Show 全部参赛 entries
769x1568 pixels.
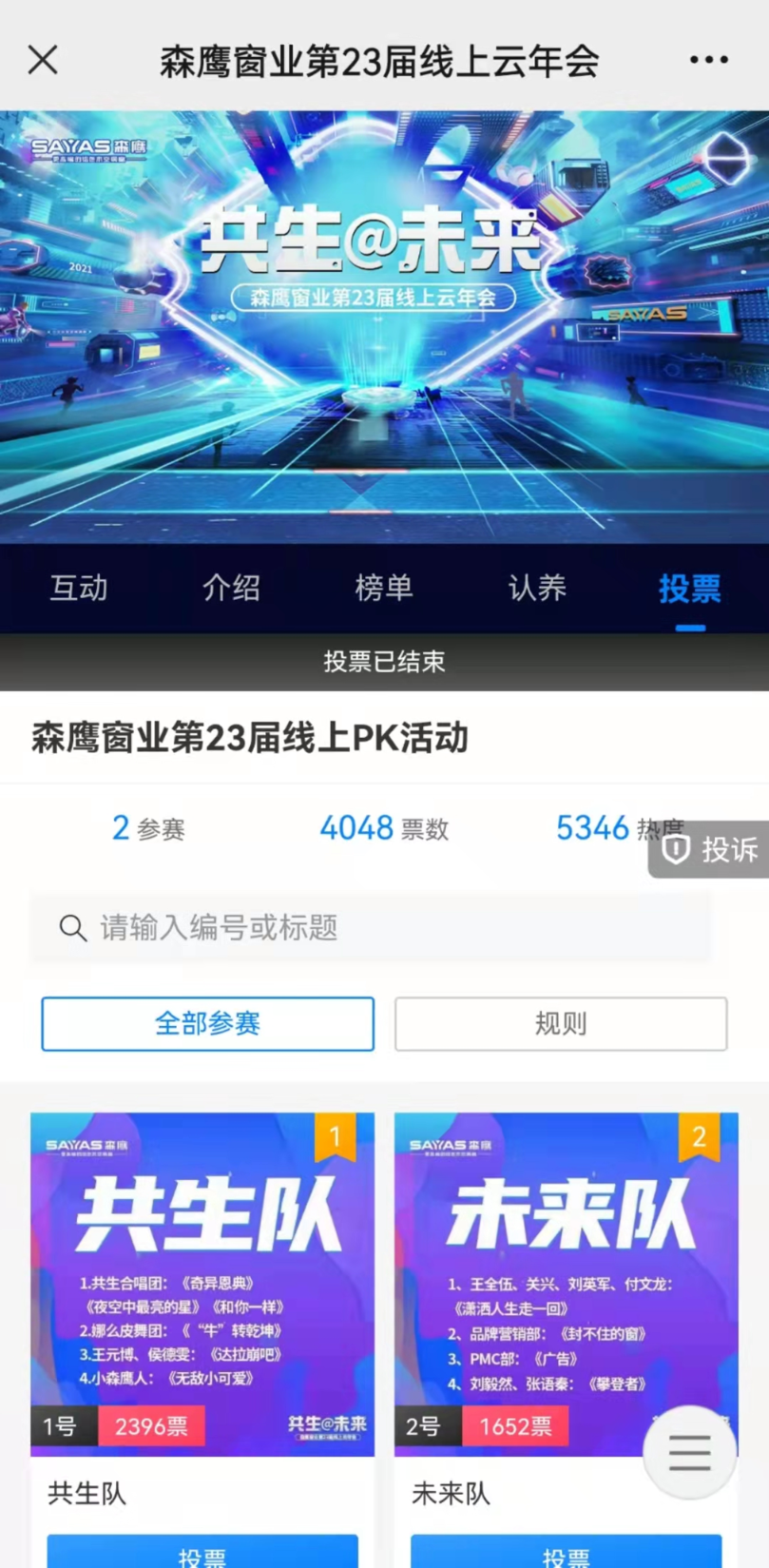[207, 1024]
